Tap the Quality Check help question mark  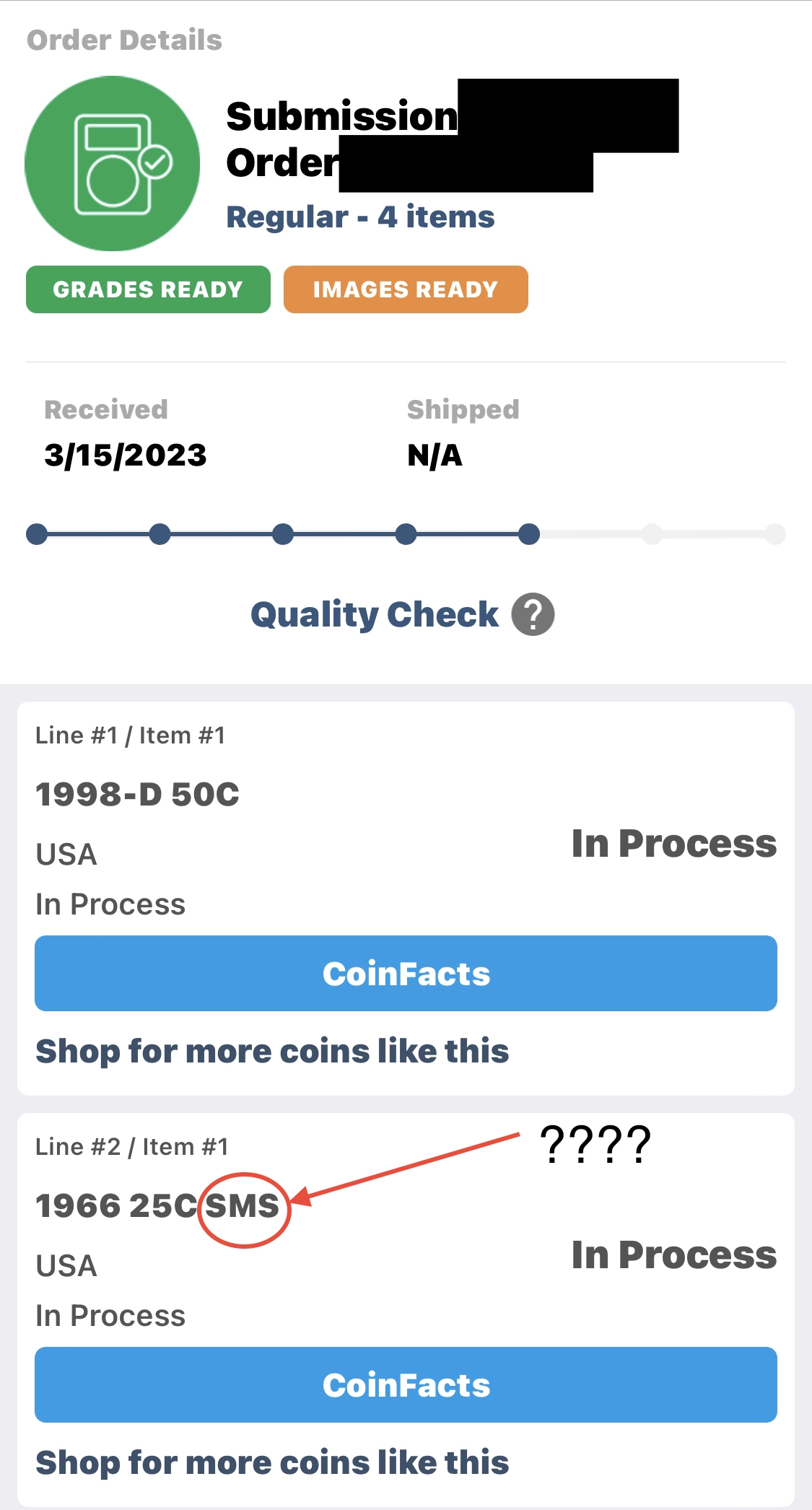[x=533, y=614]
